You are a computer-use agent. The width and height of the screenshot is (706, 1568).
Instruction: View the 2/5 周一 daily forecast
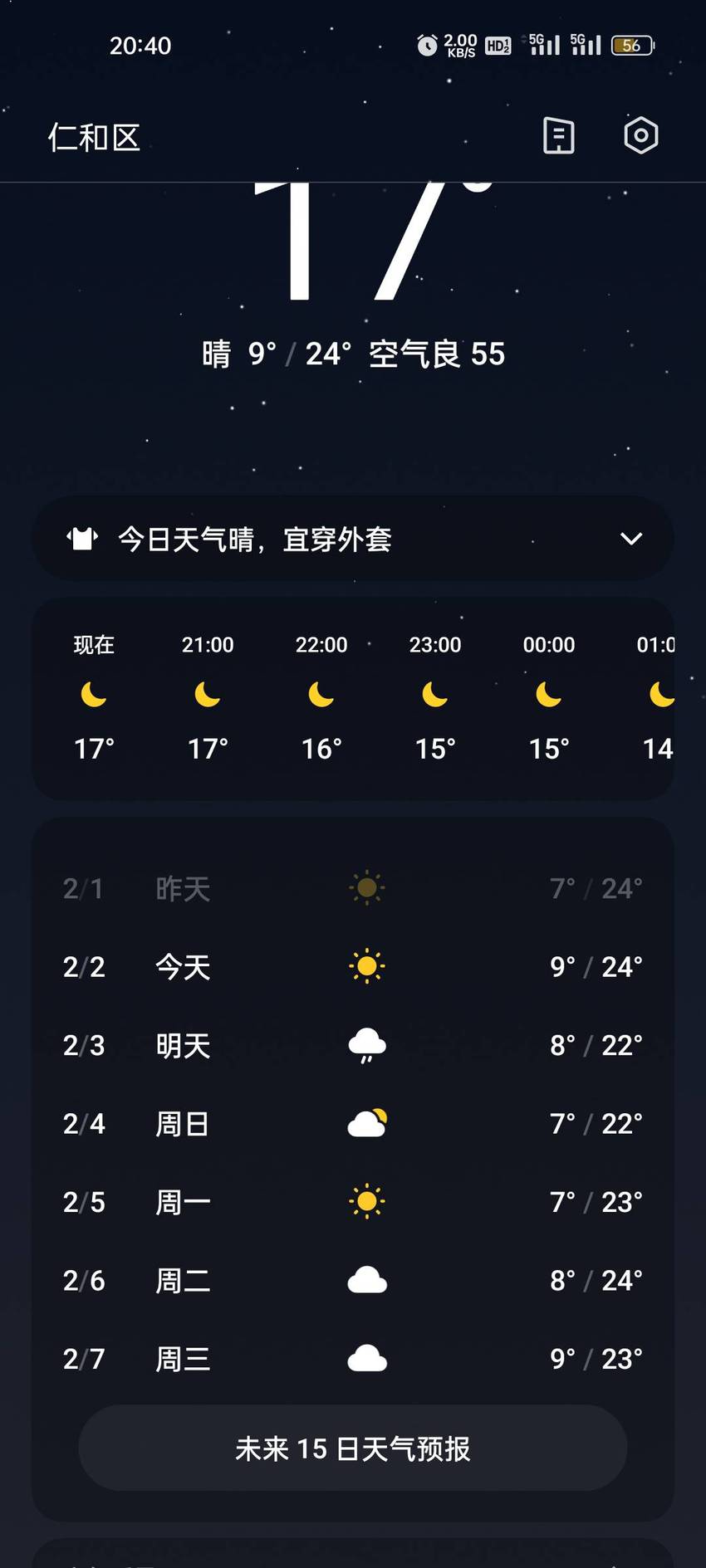click(353, 1202)
